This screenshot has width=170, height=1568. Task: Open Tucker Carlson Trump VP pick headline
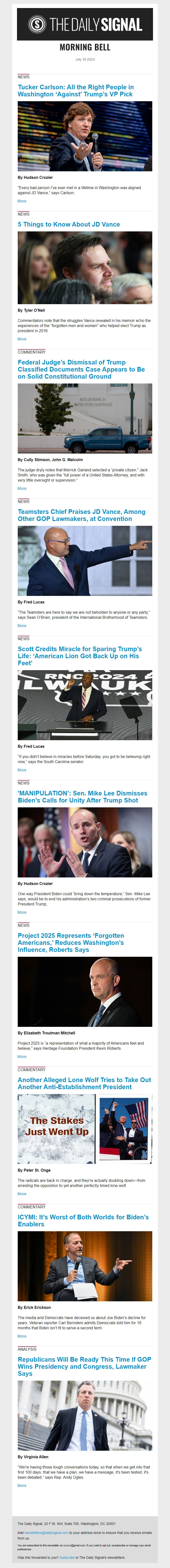[75, 91]
